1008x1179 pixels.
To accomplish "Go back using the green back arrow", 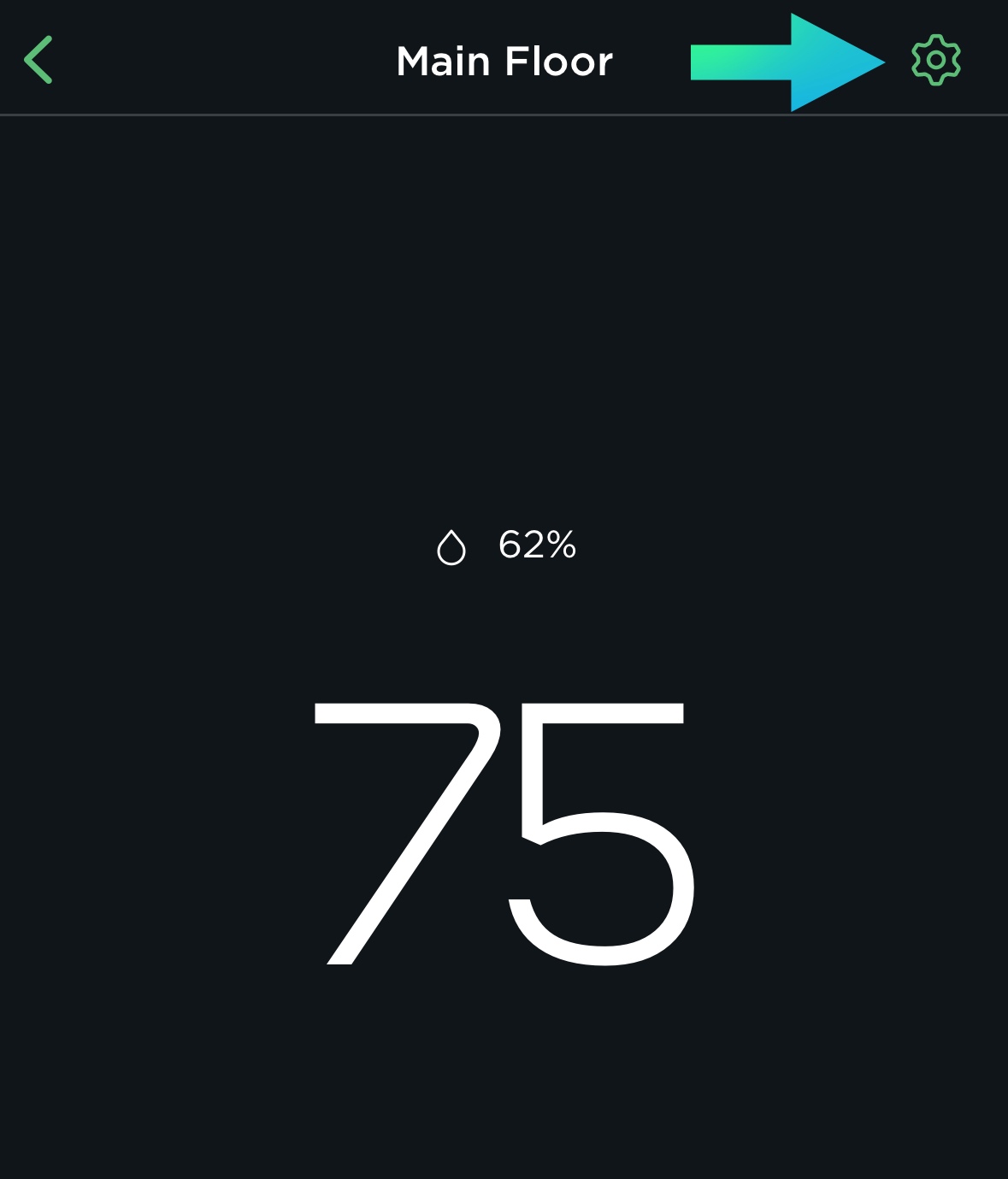I will click(x=38, y=60).
